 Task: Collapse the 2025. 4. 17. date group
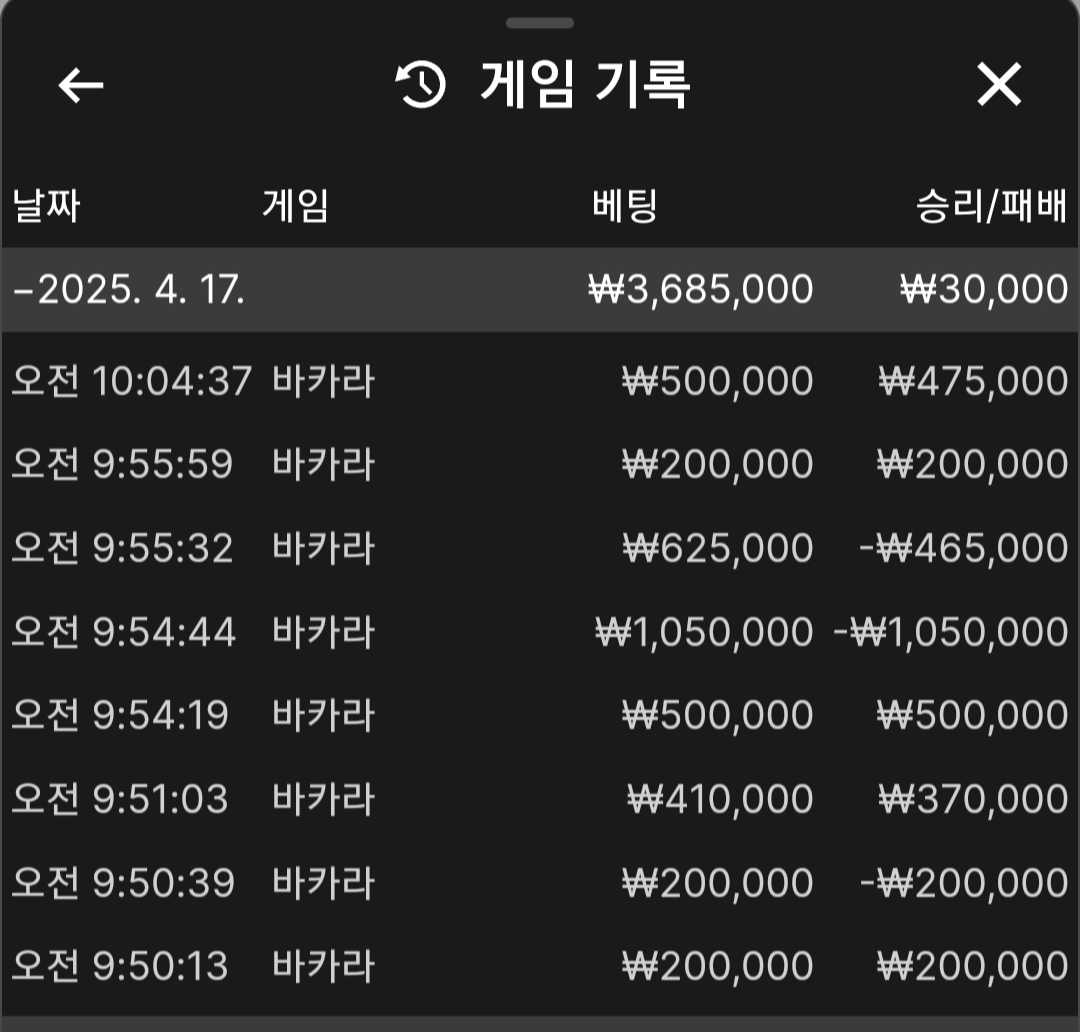[x=130, y=290]
